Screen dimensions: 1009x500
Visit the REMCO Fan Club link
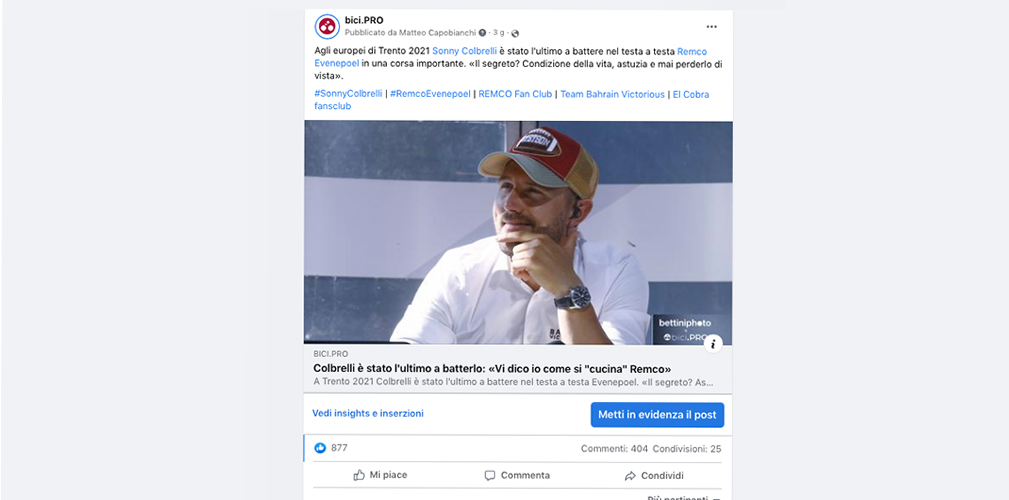(514, 94)
